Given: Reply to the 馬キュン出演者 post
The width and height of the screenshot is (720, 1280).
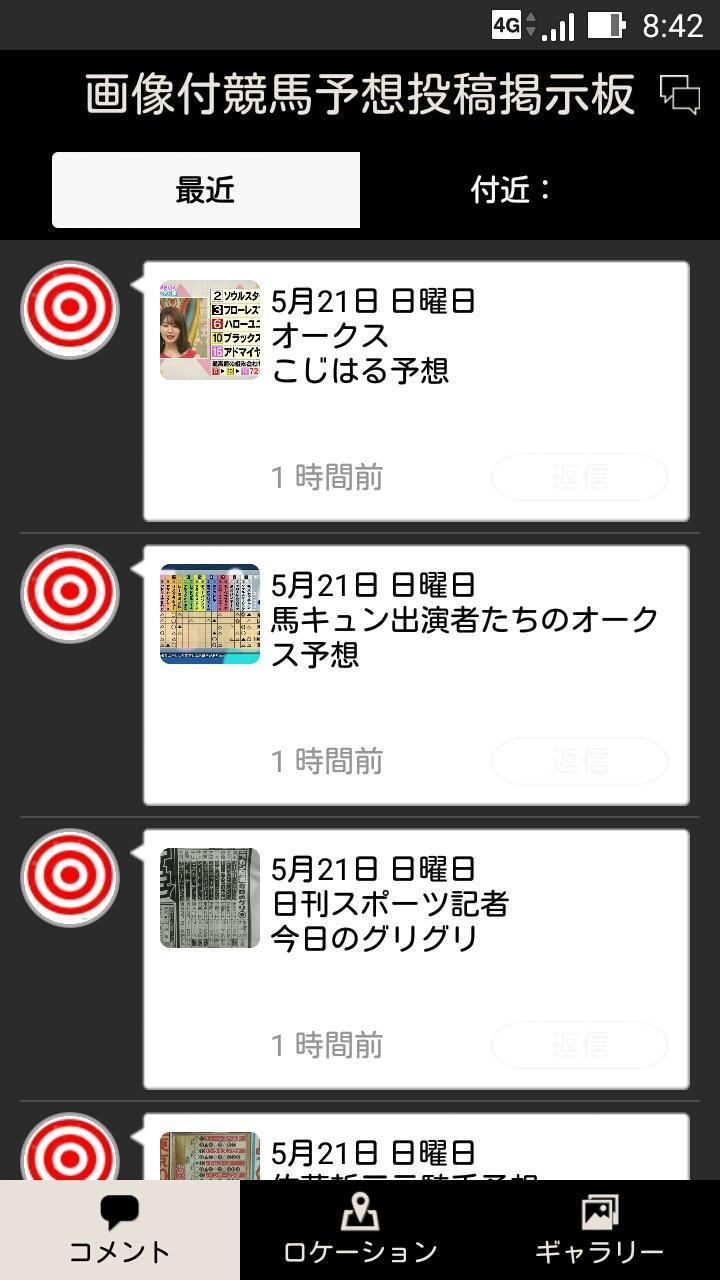Looking at the screenshot, I should pyautogui.click(x=579, y=761).
